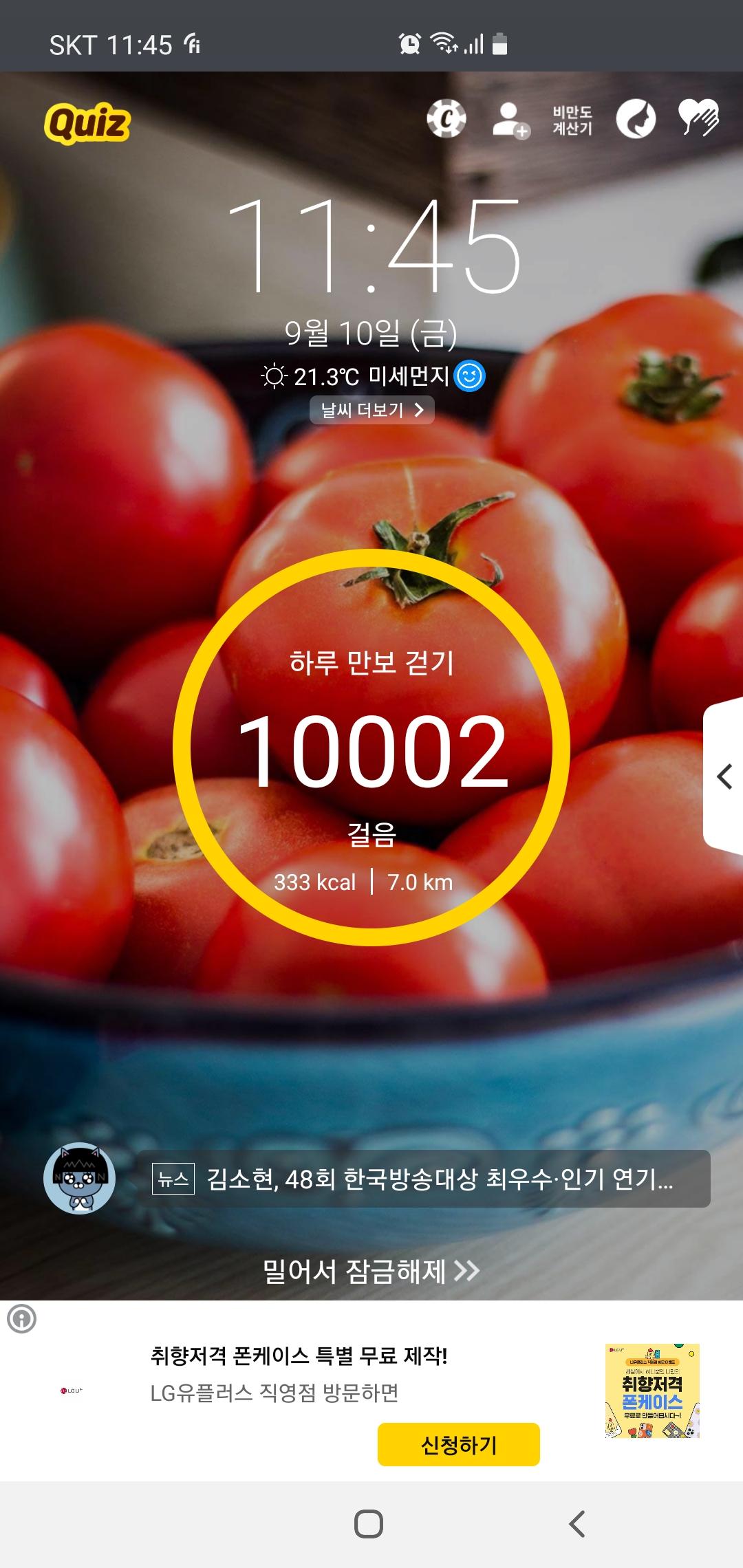Open the circular profile silhouette icon

pos(636,119)
